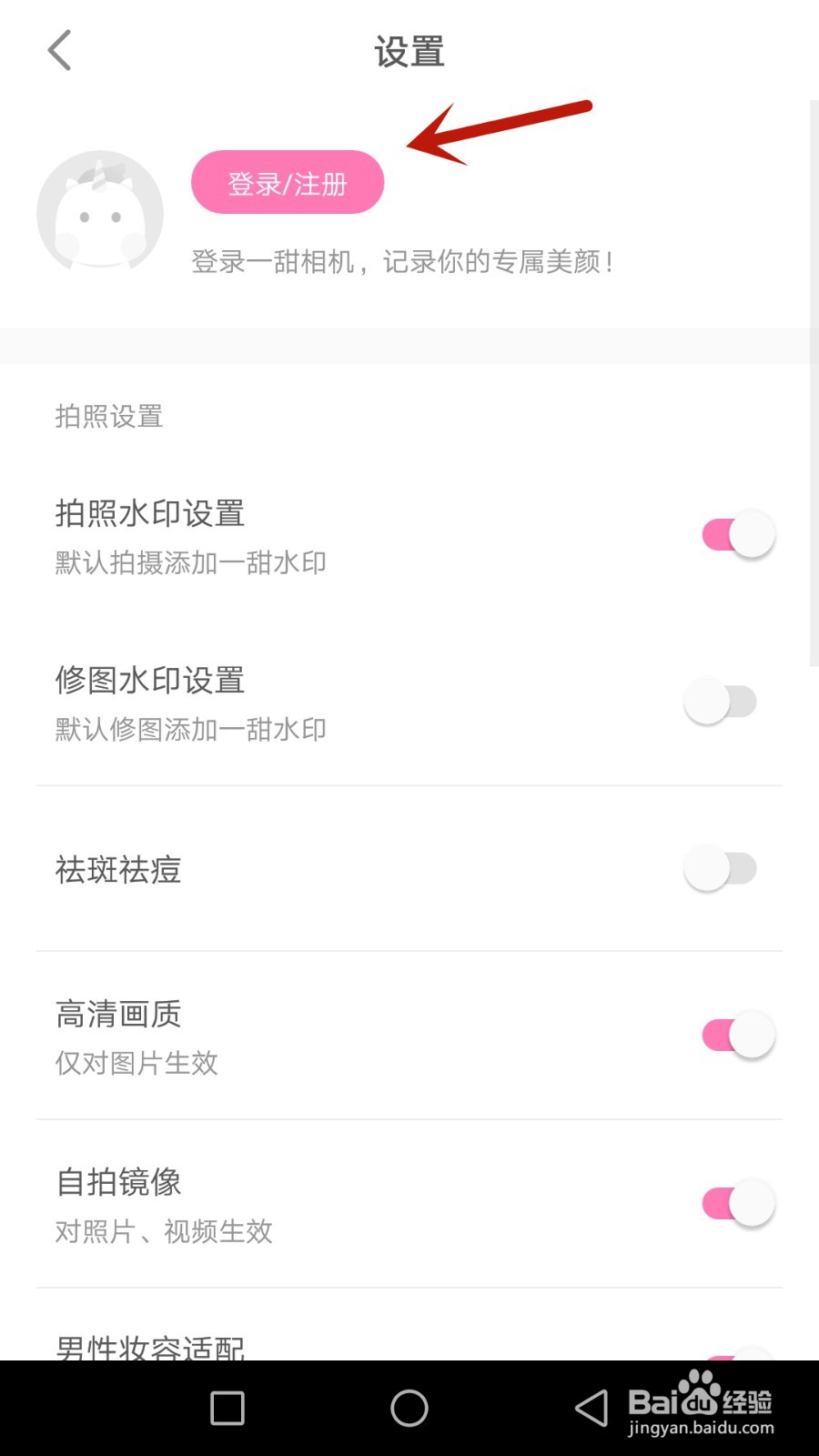Tap the 设置 page title
Viewport: 819px width, 1456px height.
(x=409, y=52)
